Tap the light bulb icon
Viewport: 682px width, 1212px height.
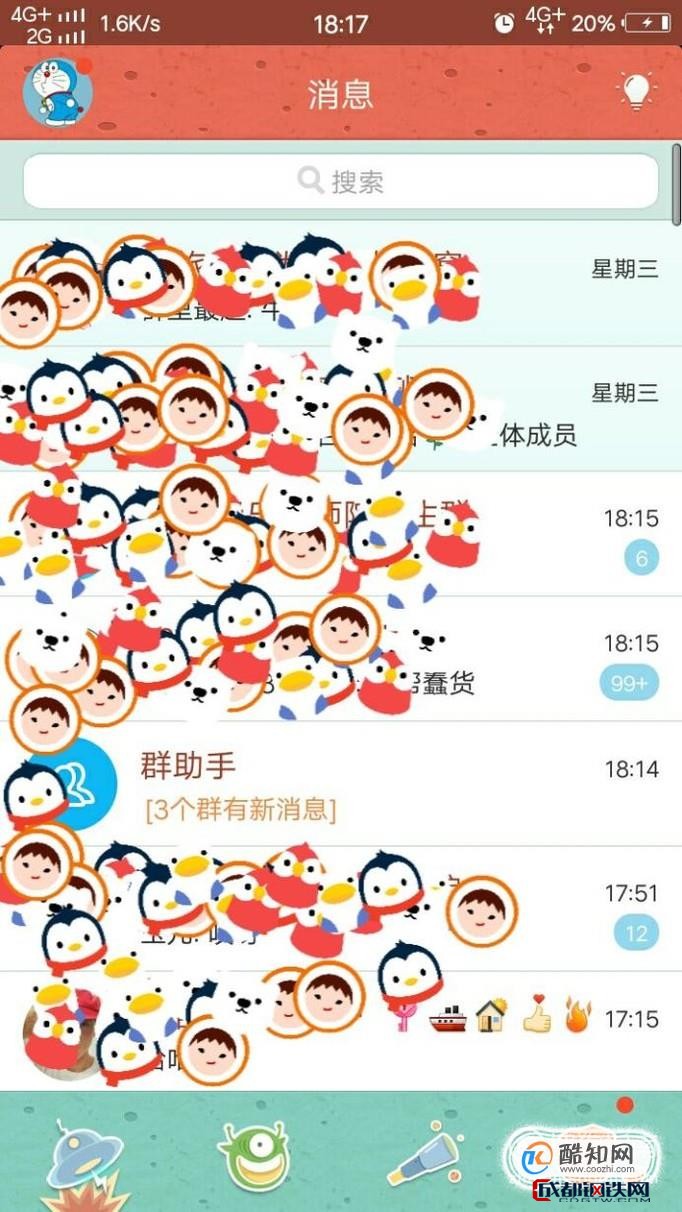(636, 92)
